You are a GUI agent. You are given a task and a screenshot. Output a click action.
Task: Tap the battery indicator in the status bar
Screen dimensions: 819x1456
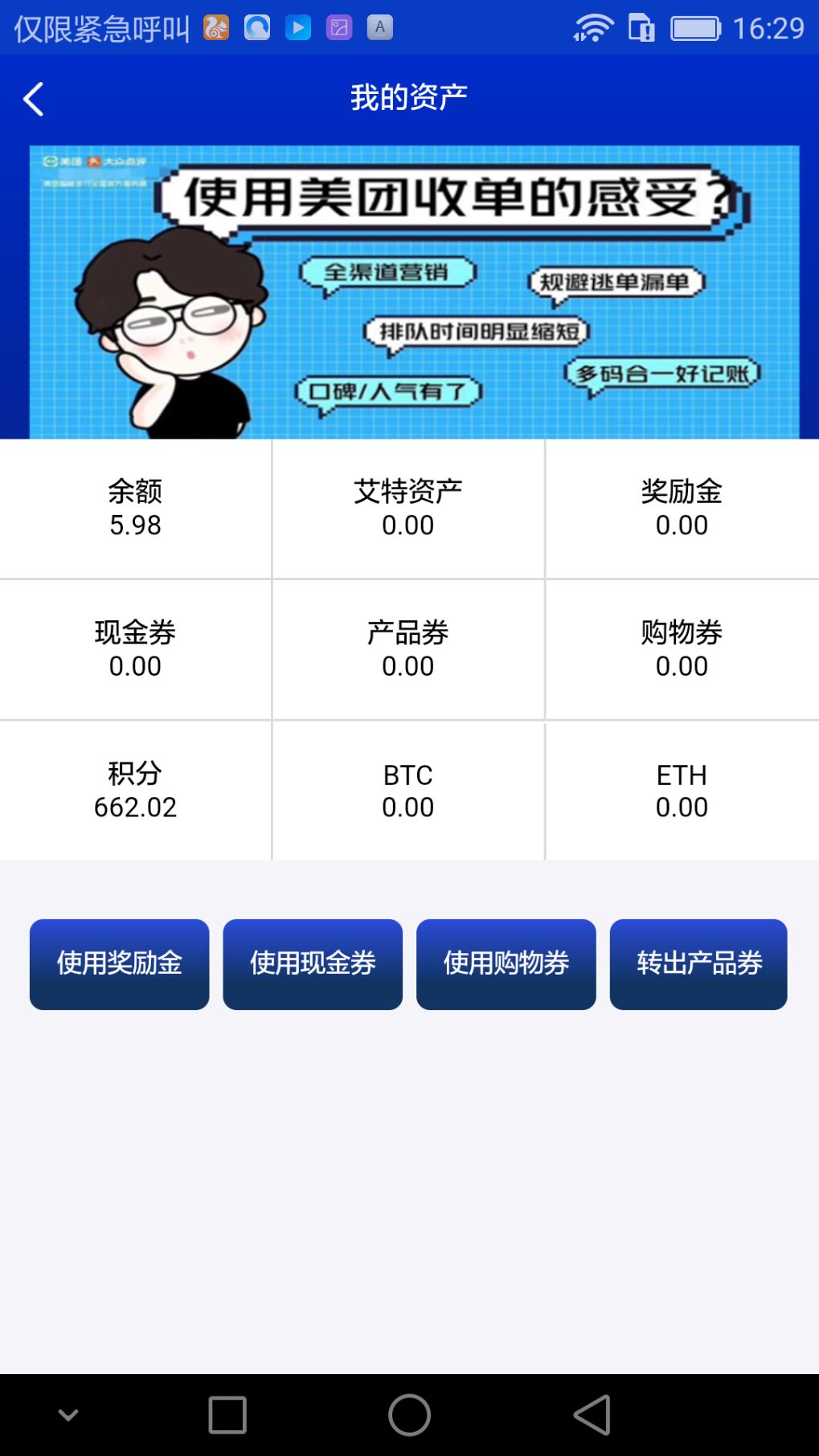(696, 28)
